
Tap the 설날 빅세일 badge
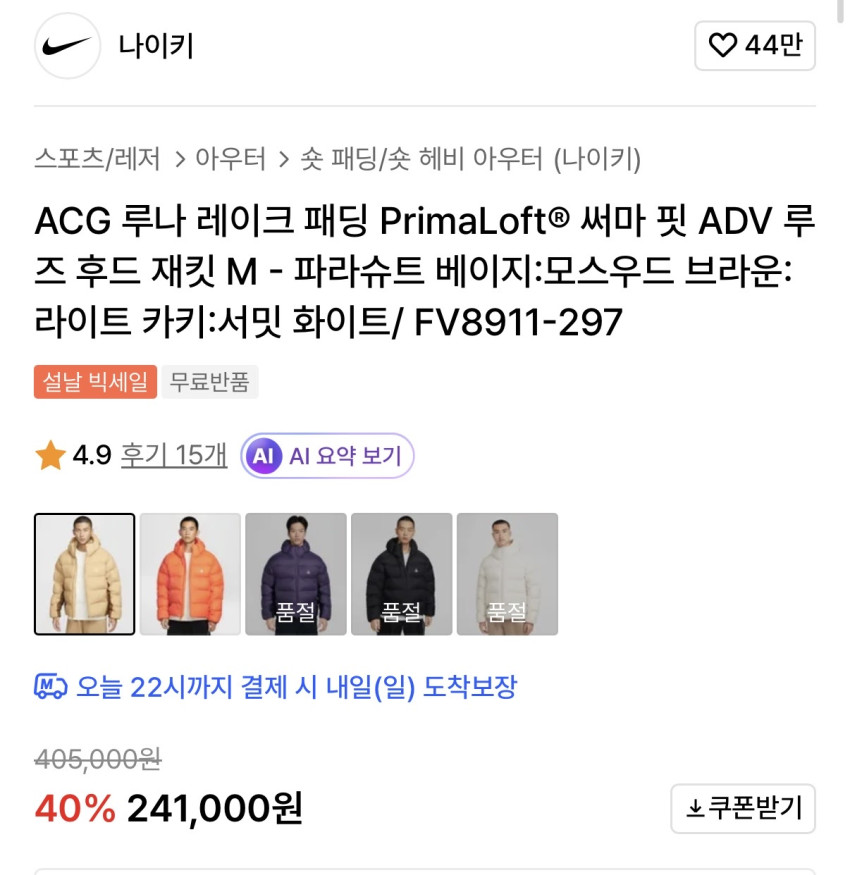(x=95, y=382)
